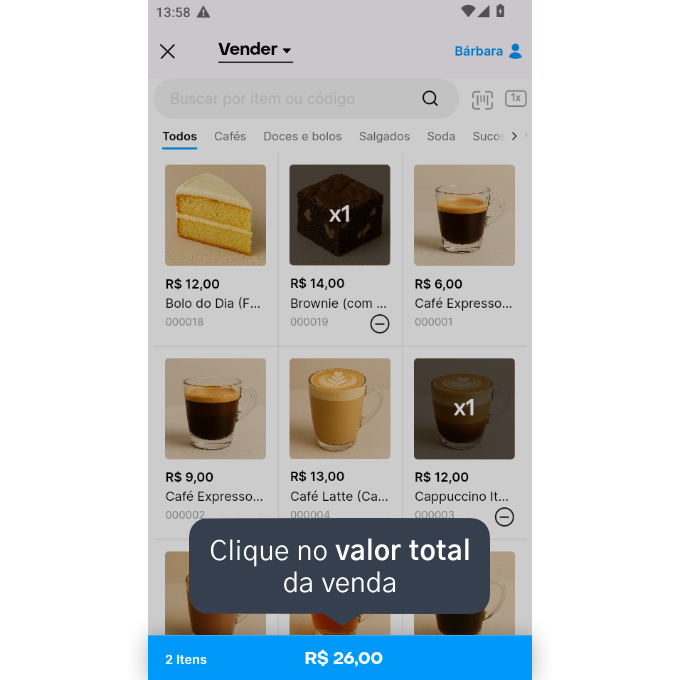Add Café Latte to the sale
The image size is (680, 680).
click(x=340, y=440)
